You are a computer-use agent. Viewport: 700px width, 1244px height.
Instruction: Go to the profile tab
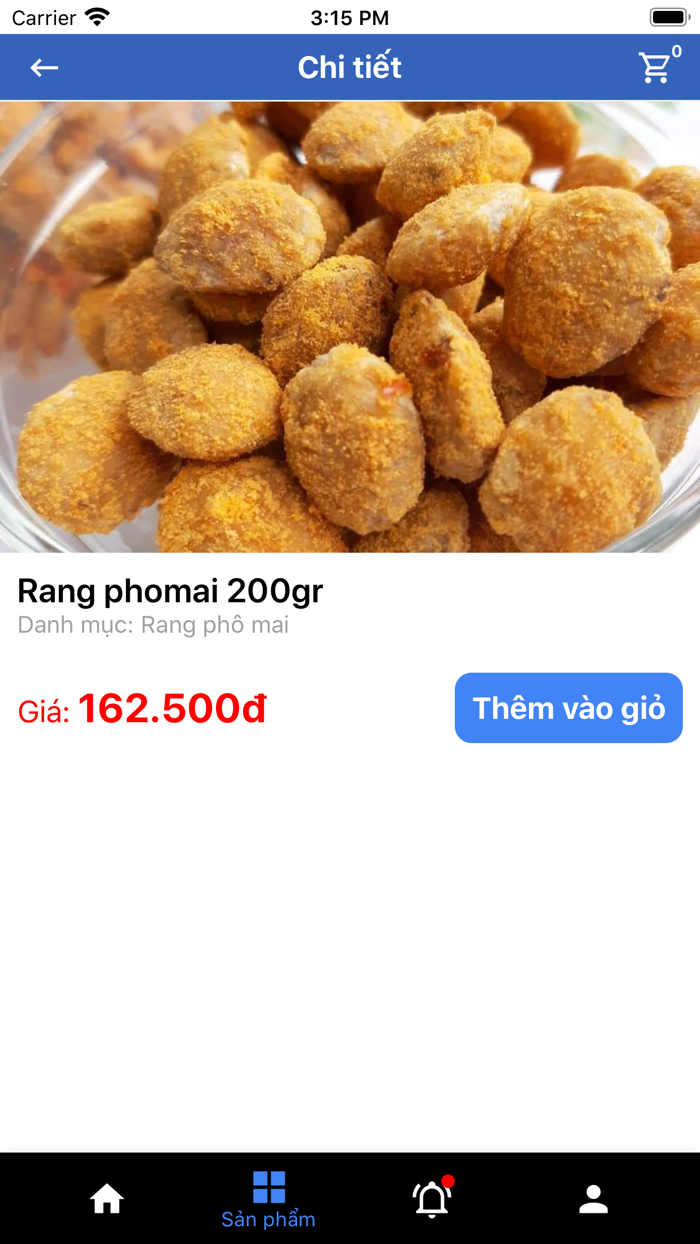(x=593, y=1198)
